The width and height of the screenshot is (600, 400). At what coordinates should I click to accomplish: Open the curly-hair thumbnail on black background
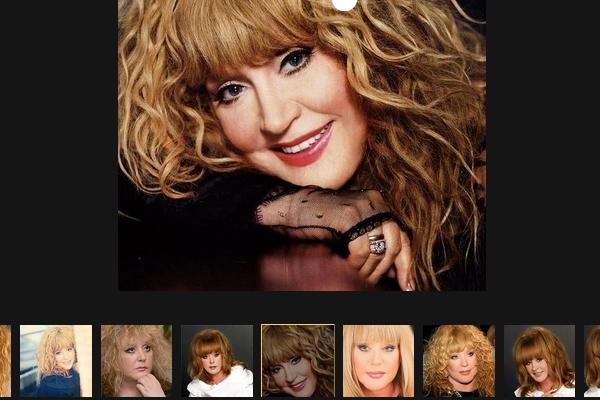[x=459, y=361]
